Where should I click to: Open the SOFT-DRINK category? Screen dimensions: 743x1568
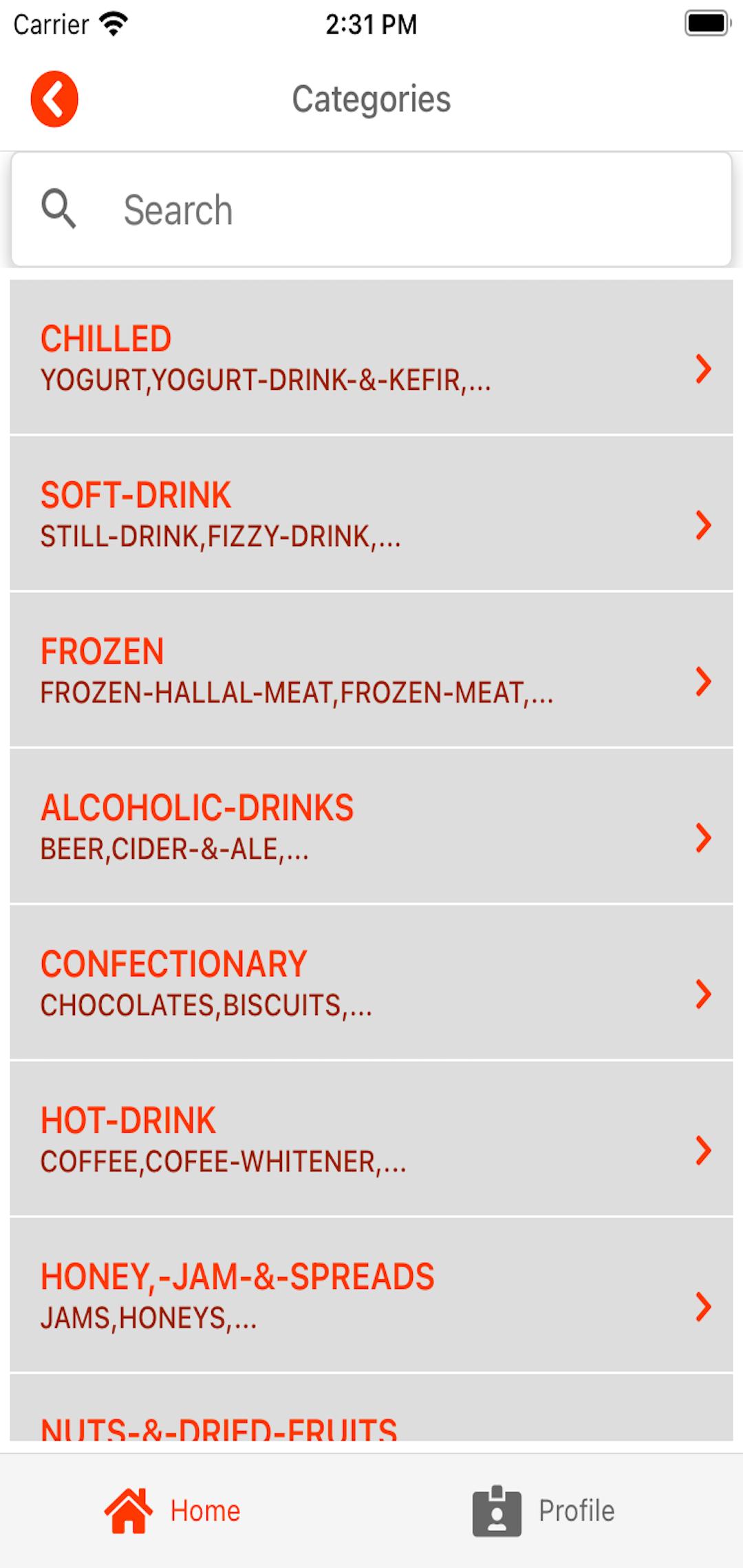[371, 513]
